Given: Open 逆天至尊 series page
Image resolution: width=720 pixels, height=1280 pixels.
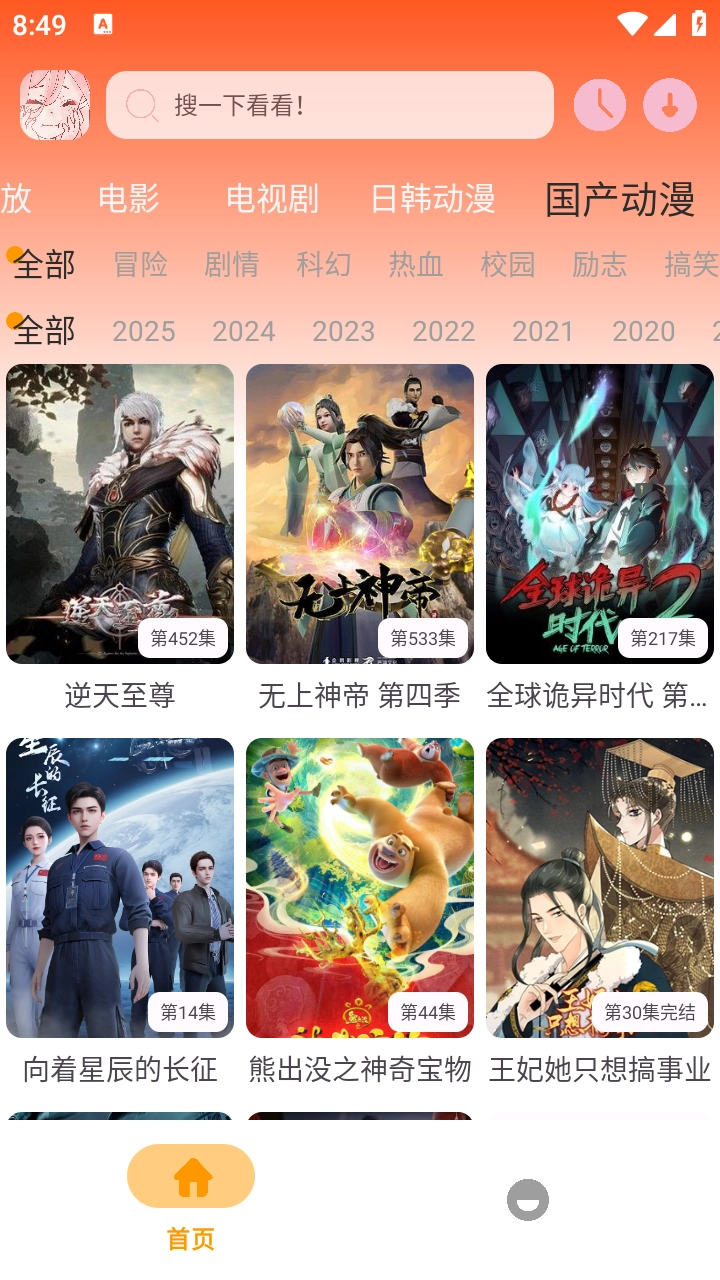Looking at the screenshot, I should (x=119, y=513).
